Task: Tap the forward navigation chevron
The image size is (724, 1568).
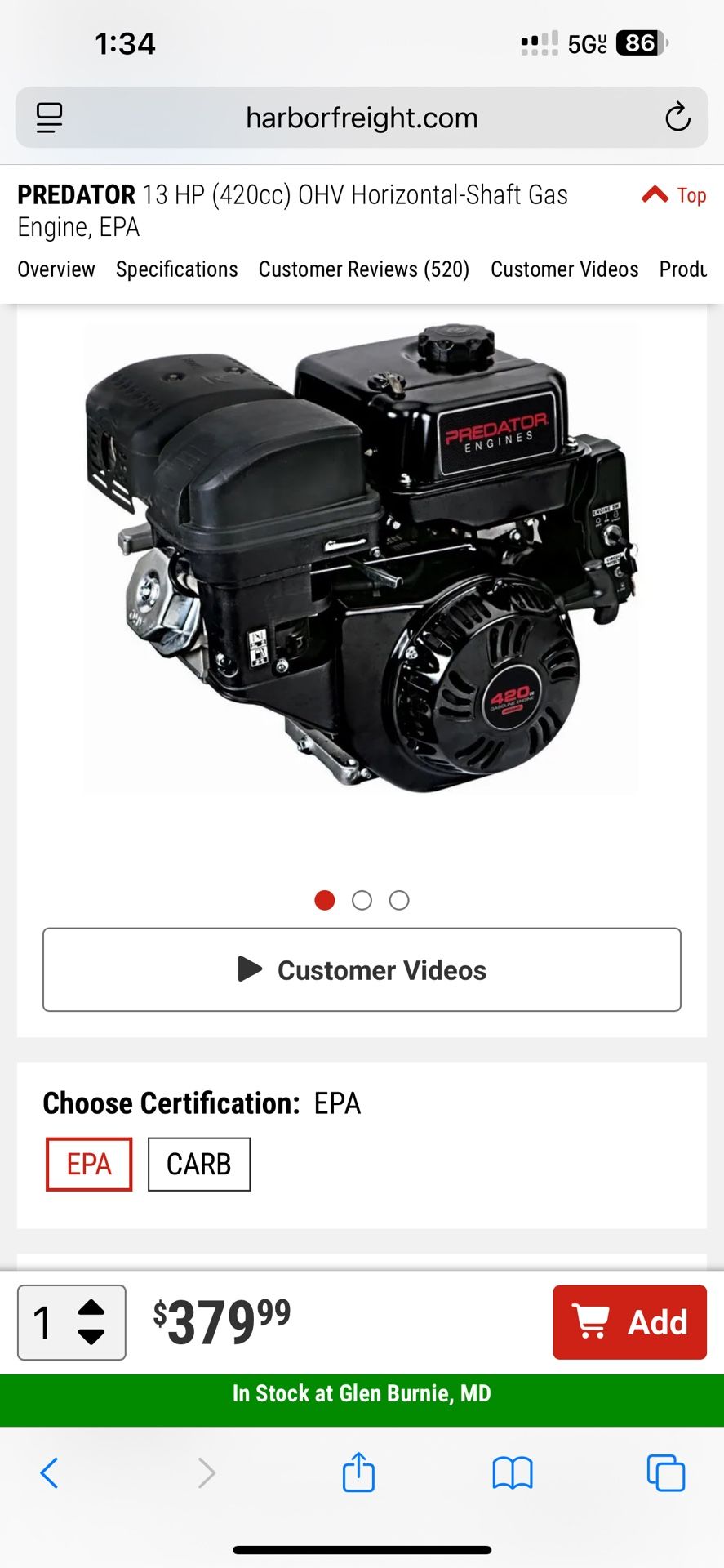Action: point(205,1474)
